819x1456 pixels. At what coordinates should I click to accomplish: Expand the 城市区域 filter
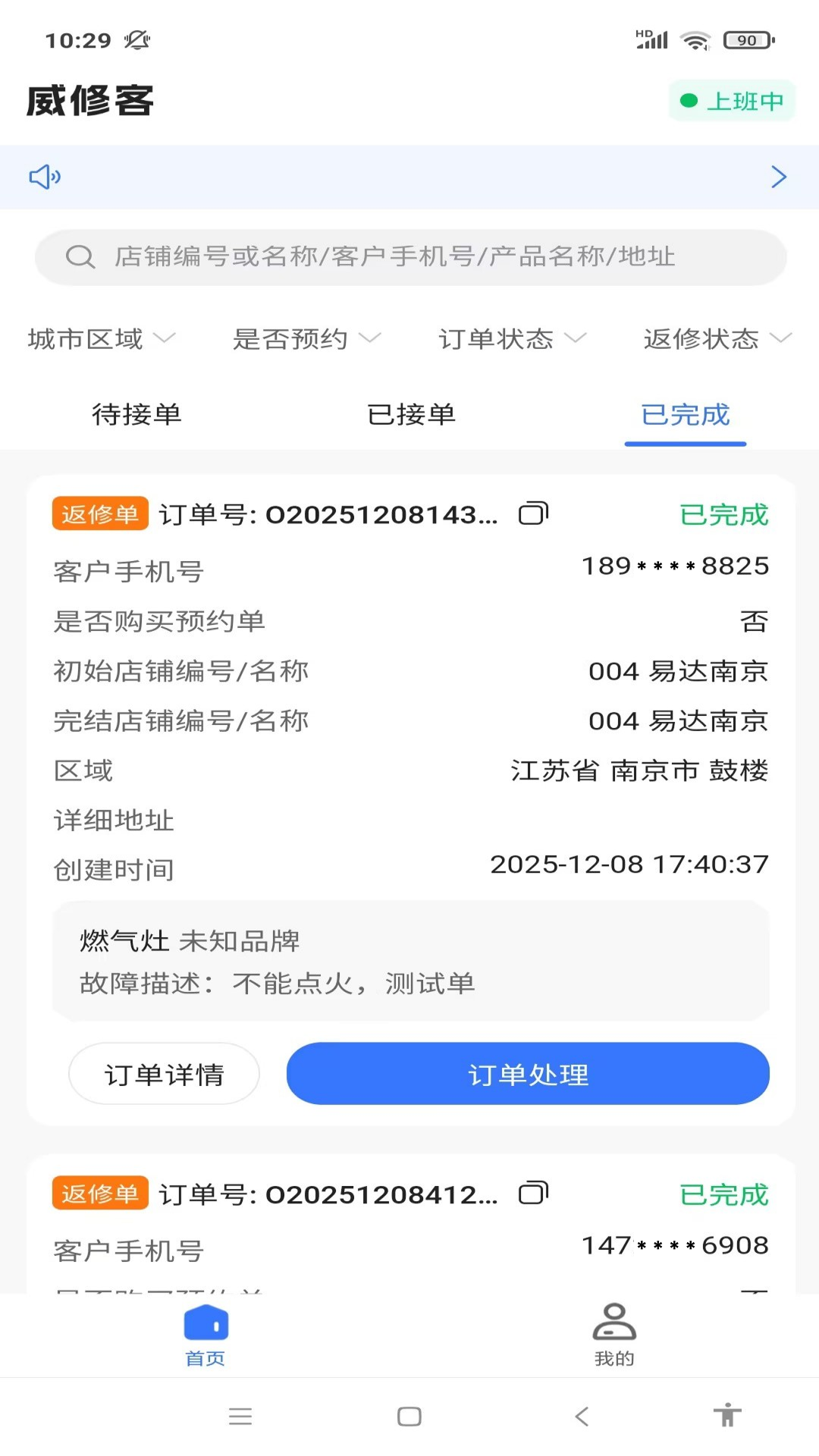pos(101,339)
